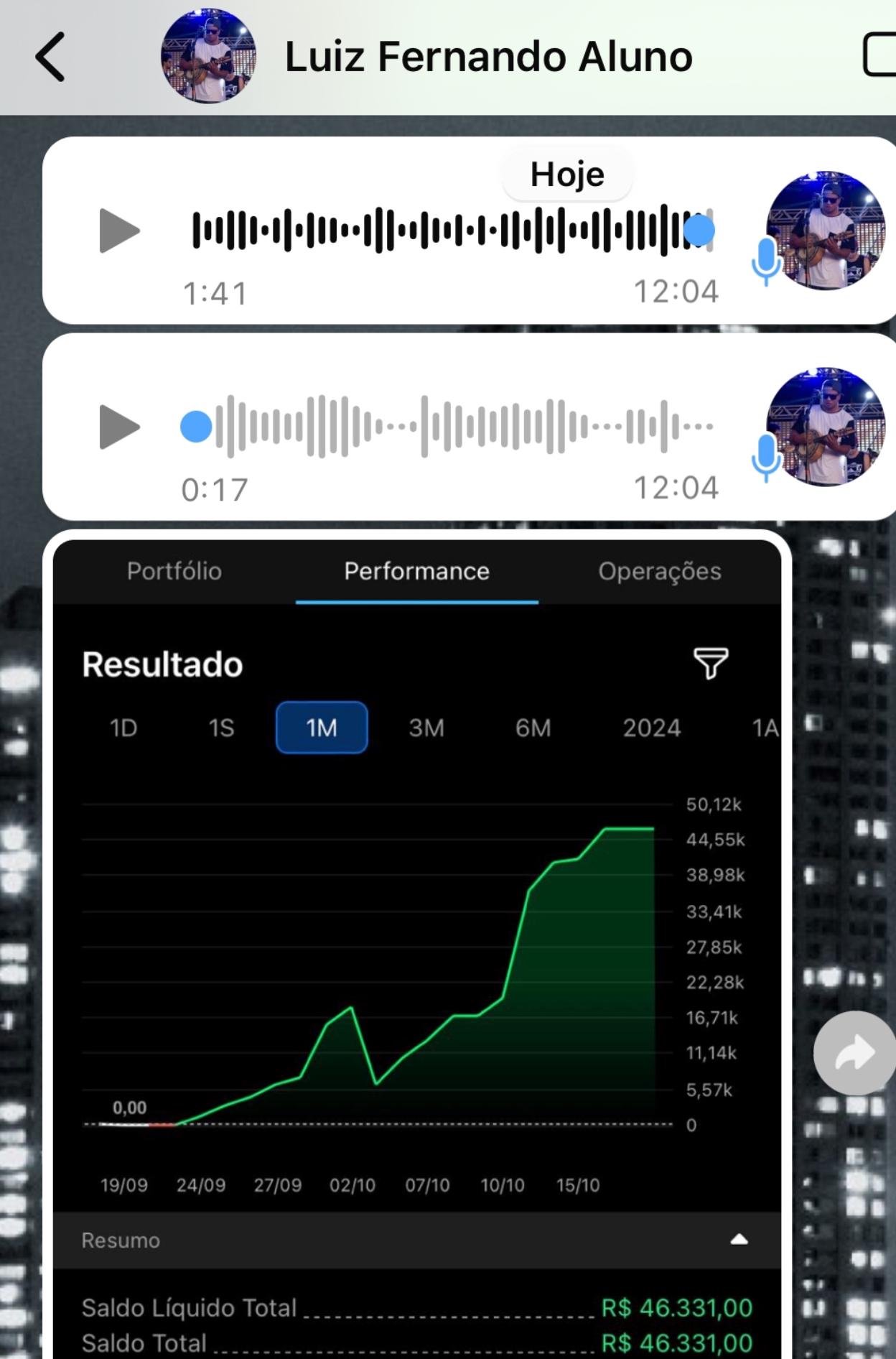Open Luiz Fernando Aluno's contact info
The image size is (896, 1359).
pos(488,57)
